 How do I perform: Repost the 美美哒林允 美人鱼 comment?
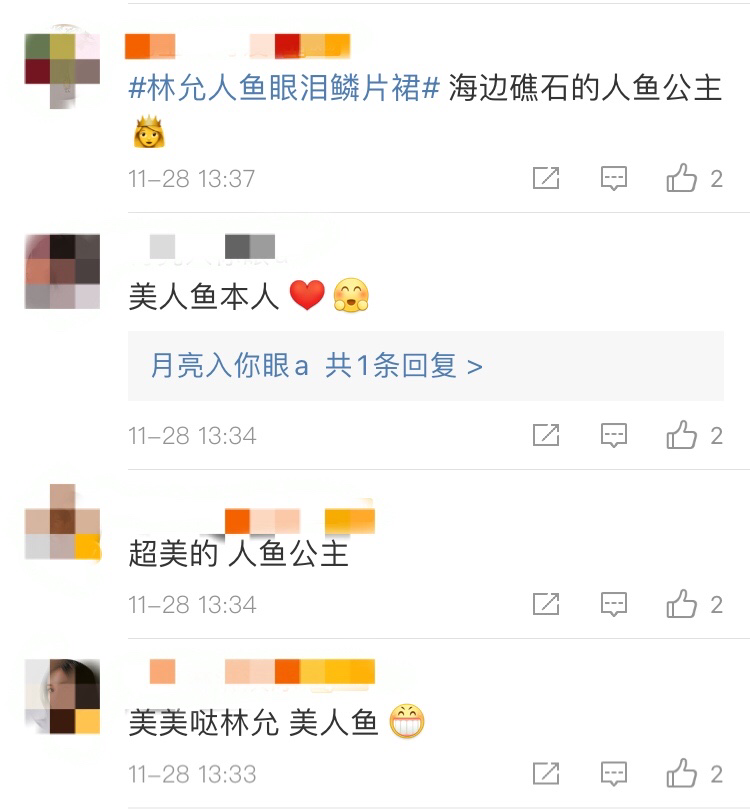coord(546,773)
